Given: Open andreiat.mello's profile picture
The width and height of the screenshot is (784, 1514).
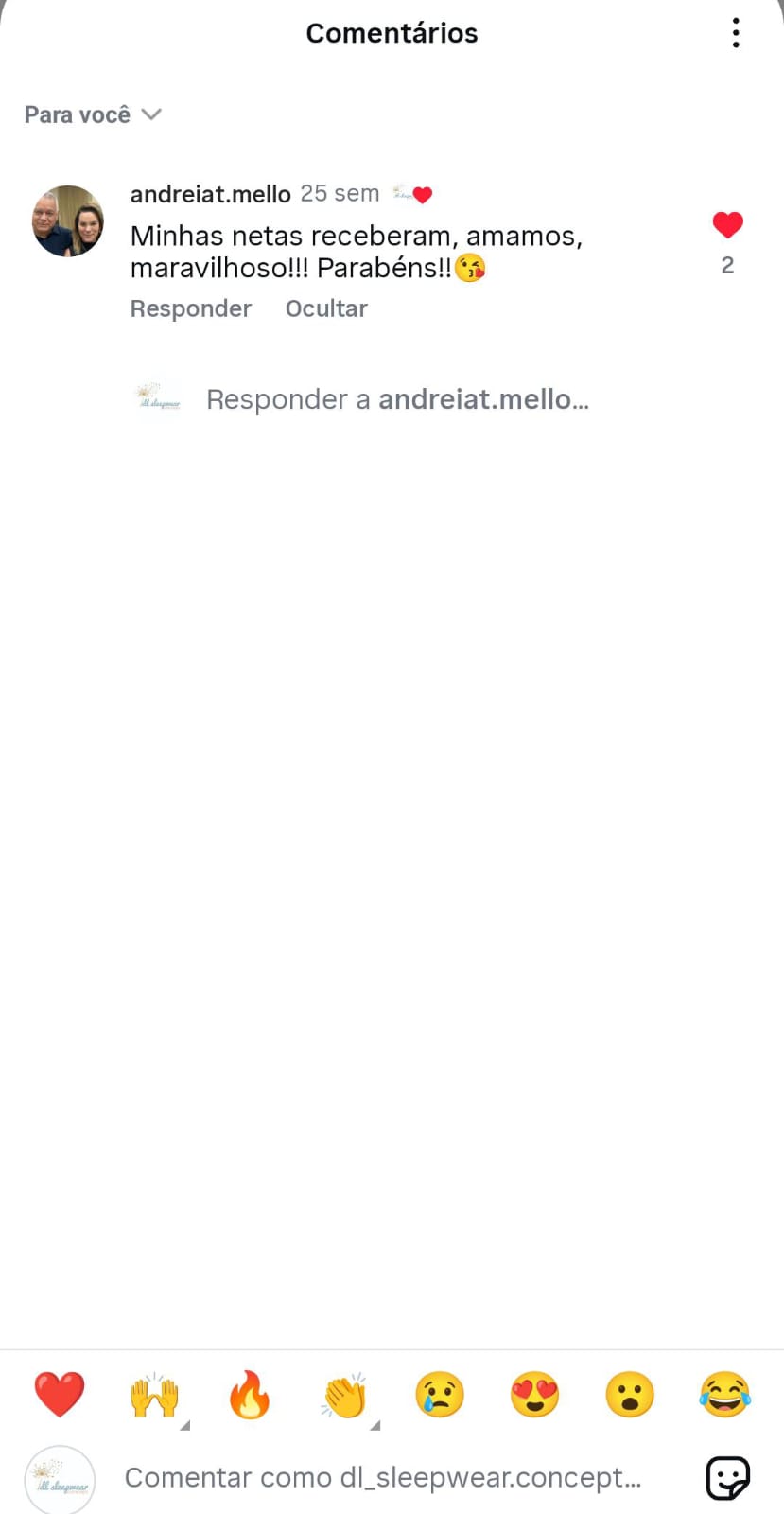Looking at the screenshot, I should 68,221.
